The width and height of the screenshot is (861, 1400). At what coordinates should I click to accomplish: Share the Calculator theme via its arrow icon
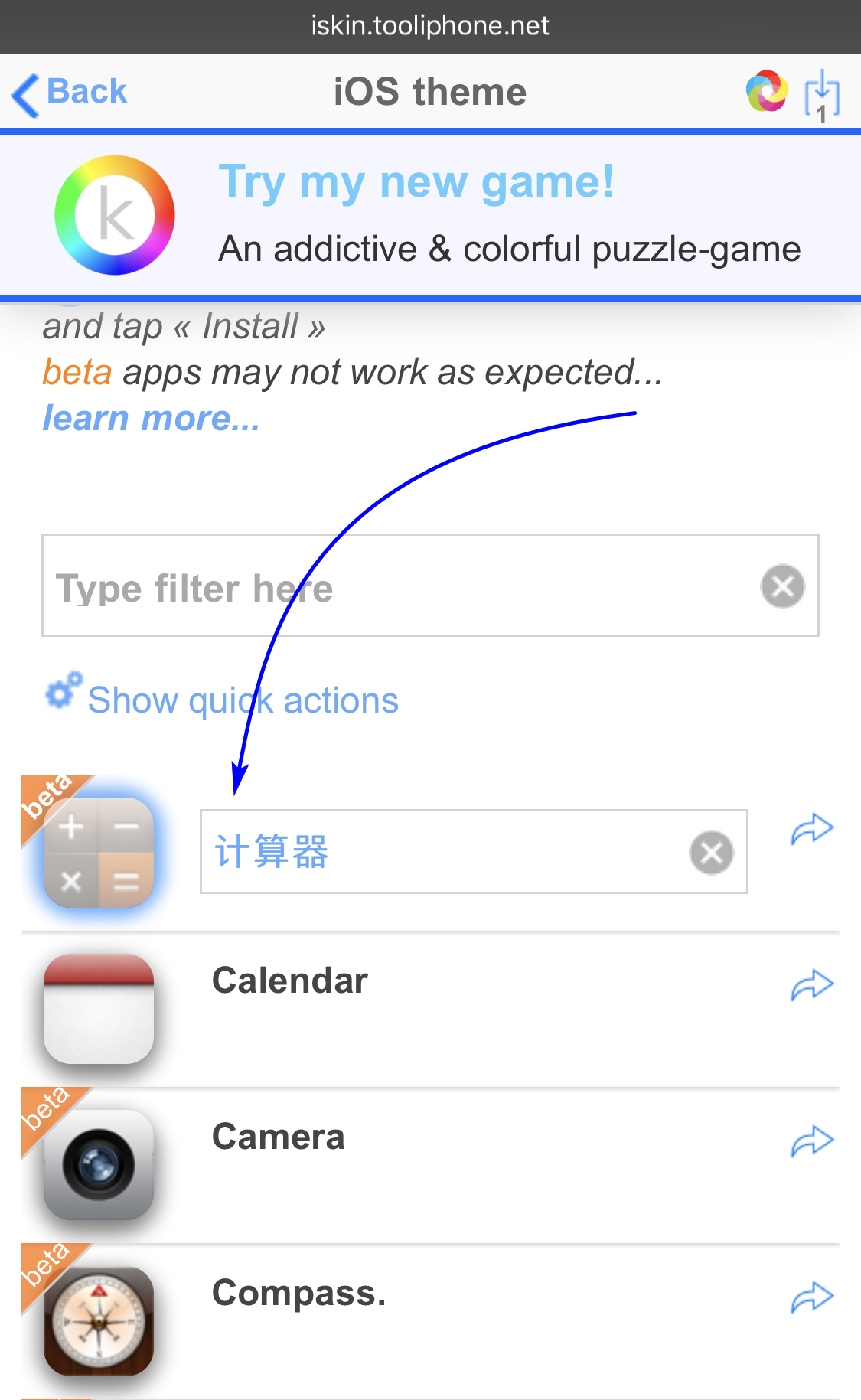point(811,828)
